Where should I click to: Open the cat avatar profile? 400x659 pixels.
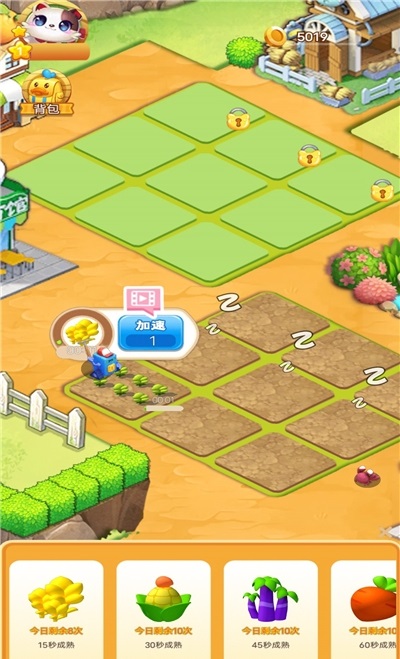53,21
